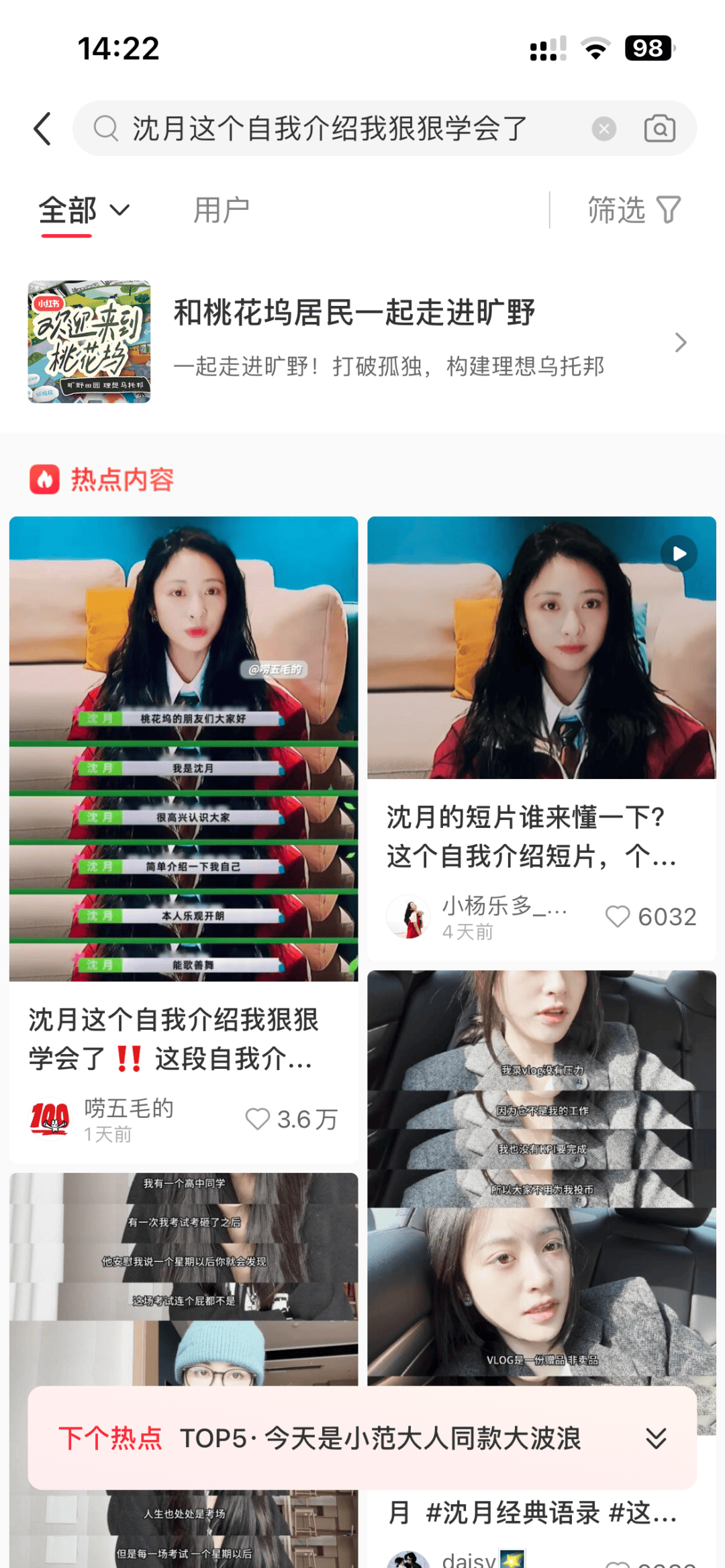This screenshot has height=1568, width=725.
Task: Go back using the back arrow
Action: click(x=43, y=129)
